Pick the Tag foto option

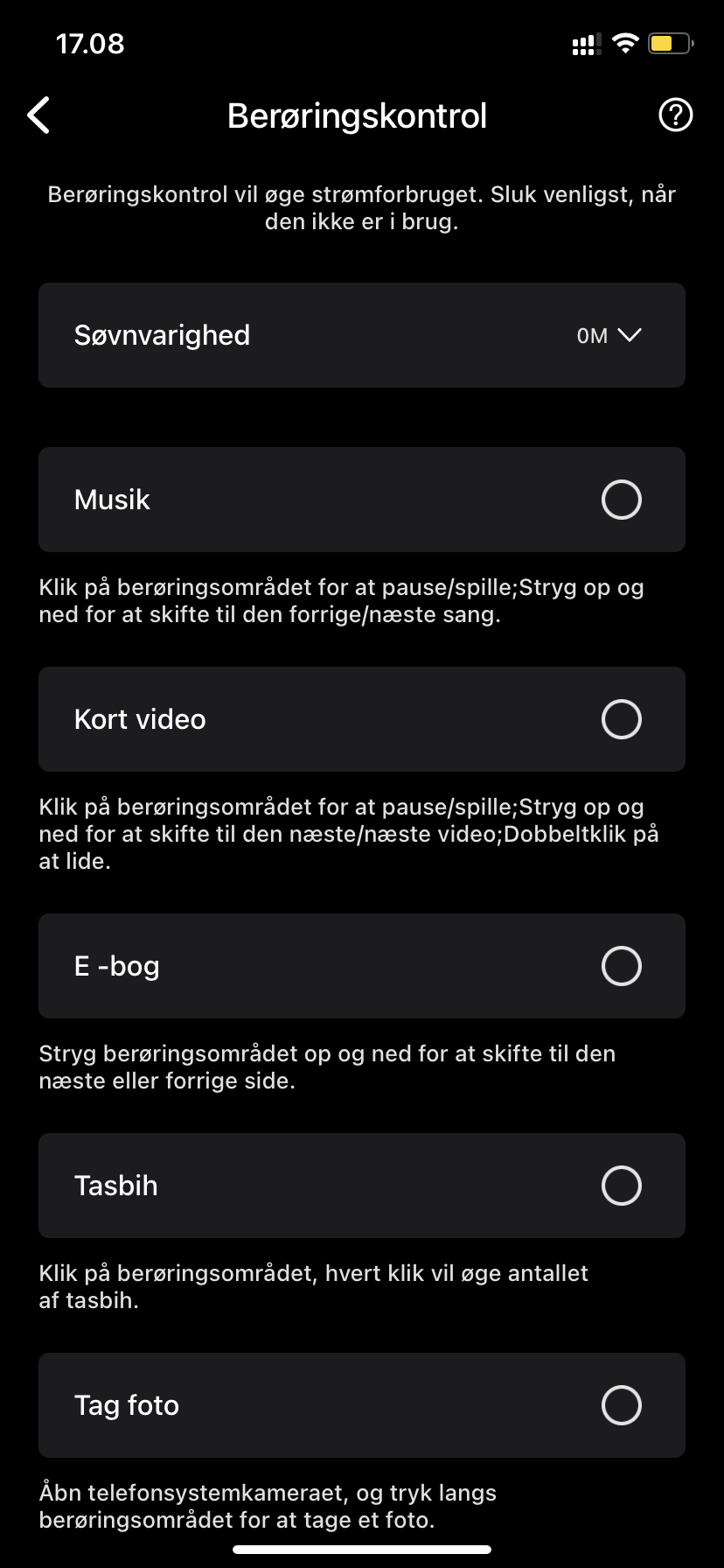click(362, 1405)
